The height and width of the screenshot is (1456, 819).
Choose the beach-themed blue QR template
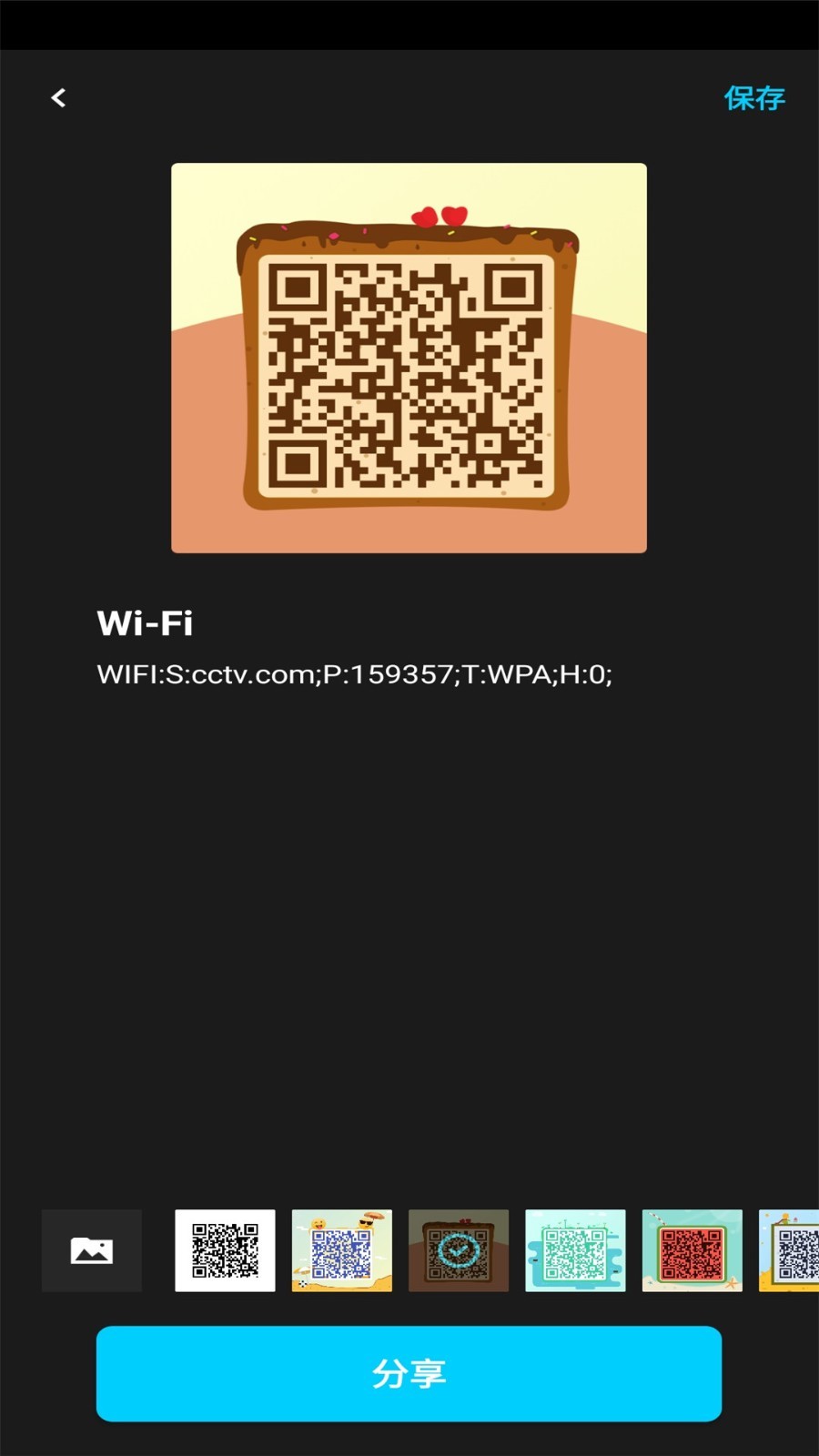341,1250
